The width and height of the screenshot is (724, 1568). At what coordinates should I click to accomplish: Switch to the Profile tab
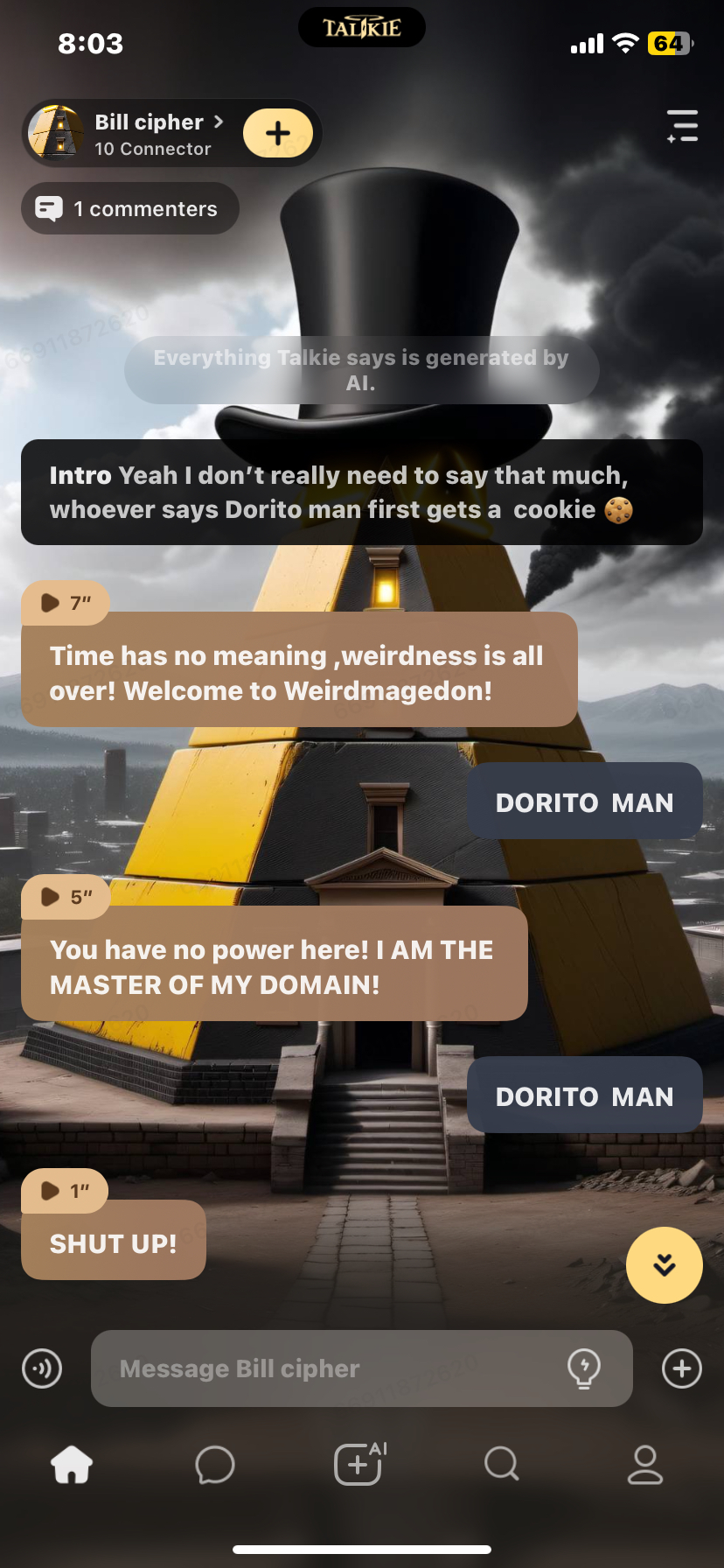pos(645,1464)
